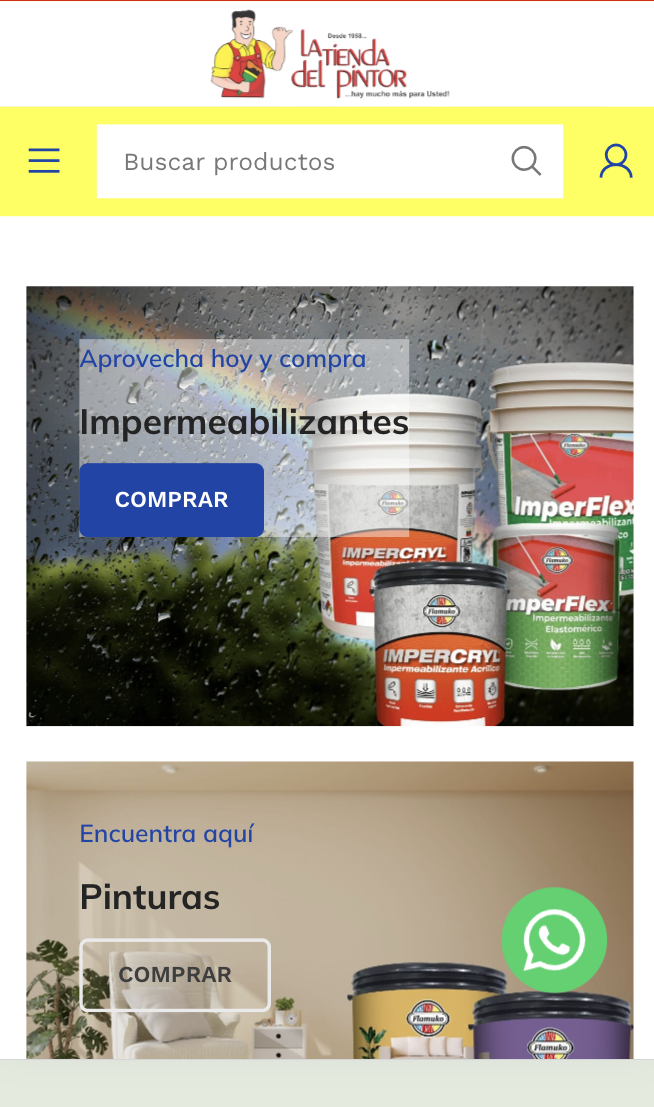Tap COMPRAR on the Pinturas banner
The image size is (654, 1107).
tap(175, 975)
